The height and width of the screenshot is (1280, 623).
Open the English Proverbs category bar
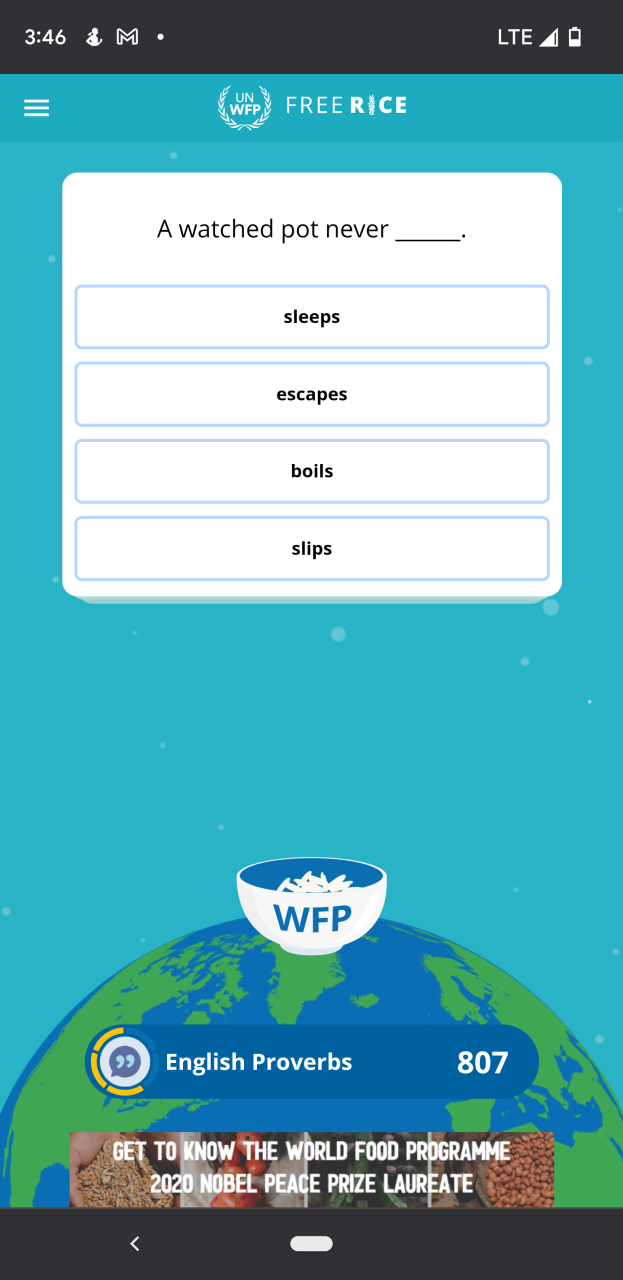coord(312,1062)
